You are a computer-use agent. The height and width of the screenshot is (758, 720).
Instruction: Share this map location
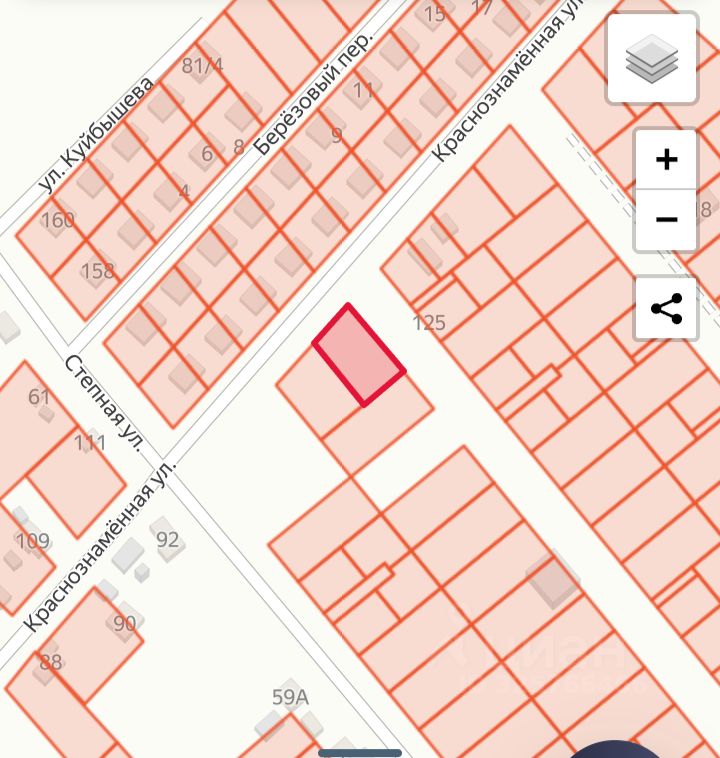[x=666, y=308]
